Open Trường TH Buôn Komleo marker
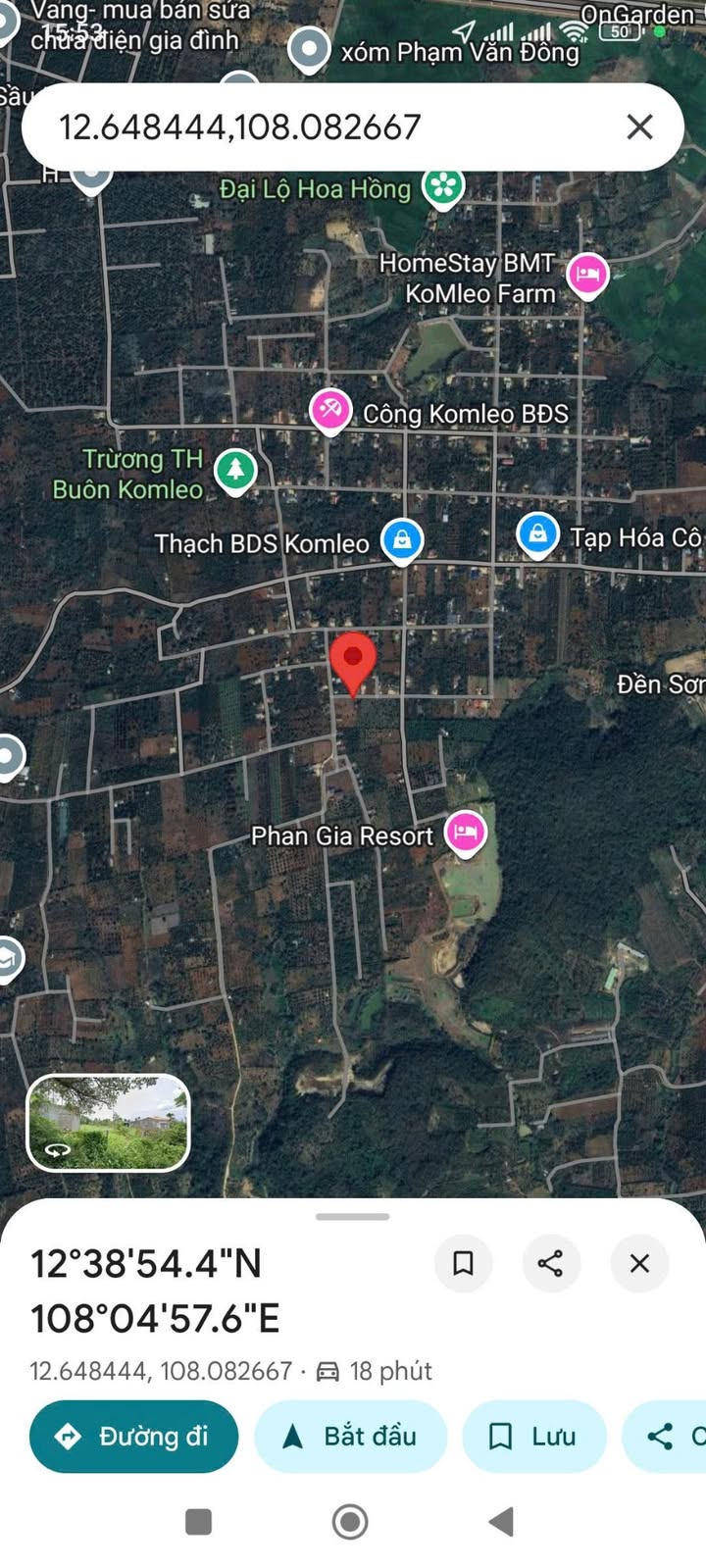 [235, 470]
